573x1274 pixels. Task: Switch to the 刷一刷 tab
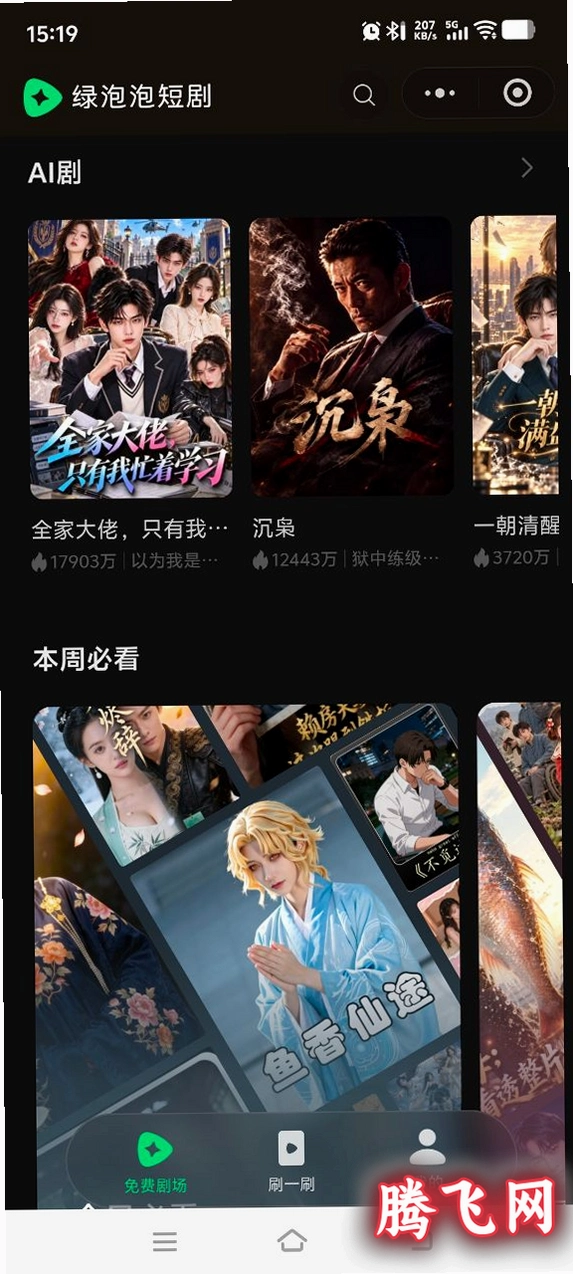(x=291, y=1163)
